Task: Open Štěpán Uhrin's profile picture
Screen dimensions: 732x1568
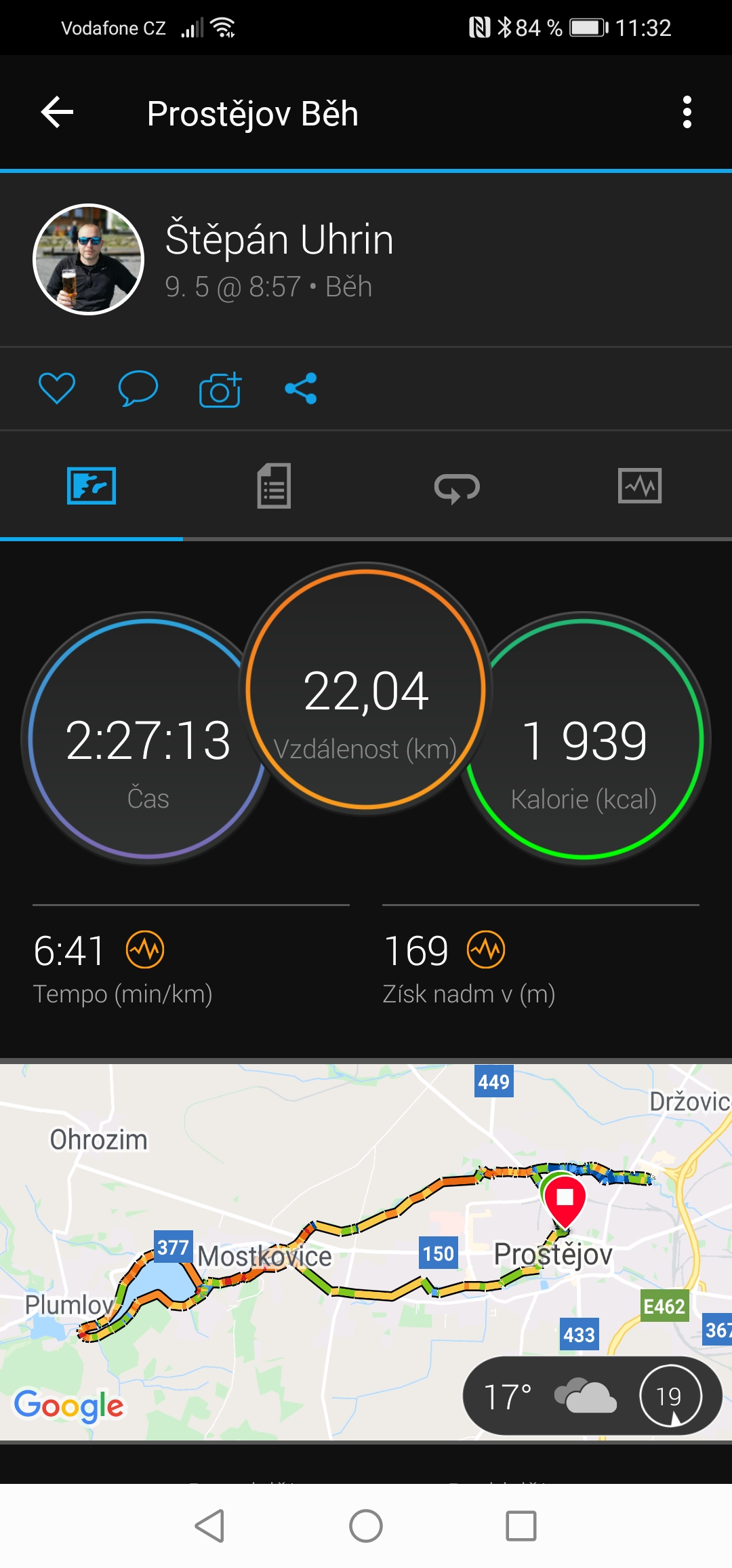Action: (89, 260)
